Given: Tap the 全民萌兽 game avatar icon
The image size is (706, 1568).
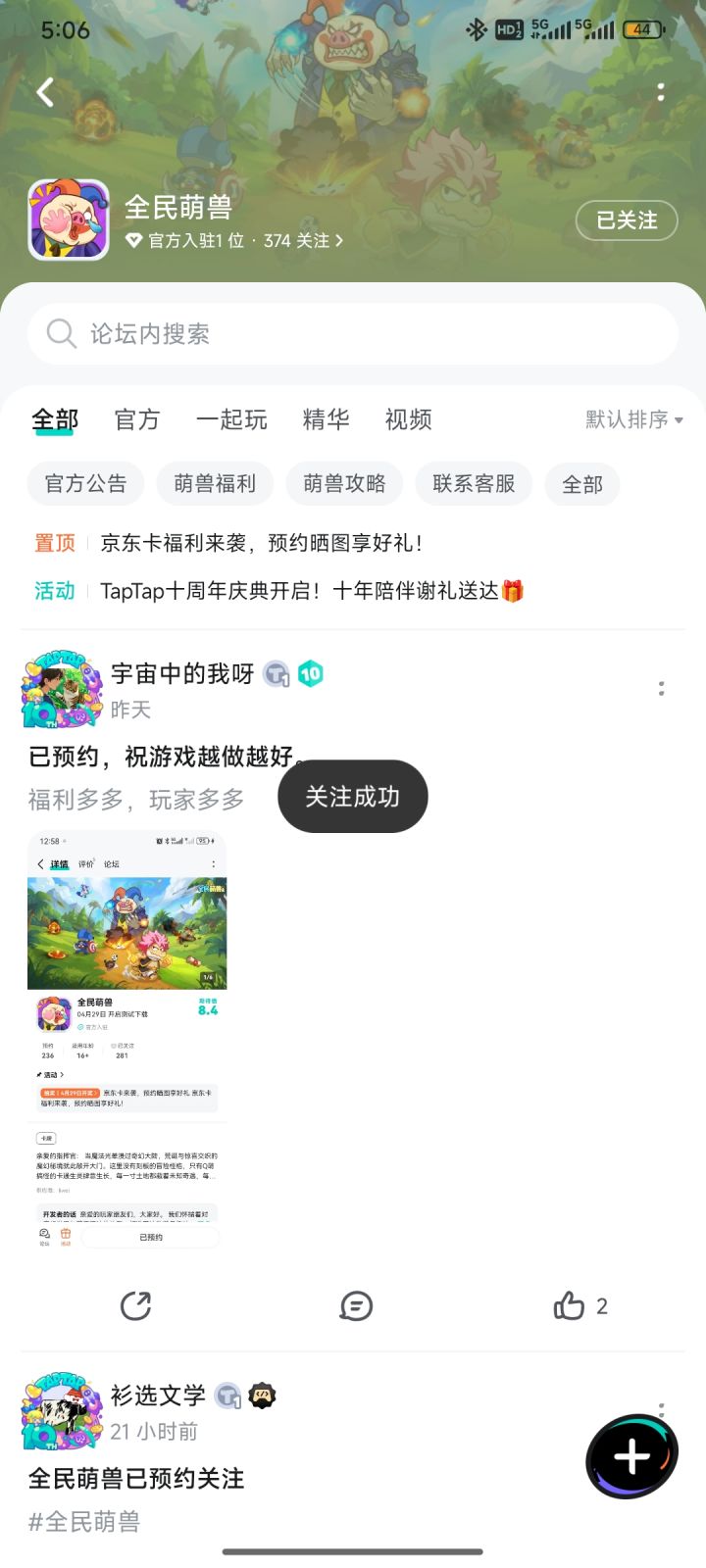Looking at the screenshot, I should tap(68, 219).
